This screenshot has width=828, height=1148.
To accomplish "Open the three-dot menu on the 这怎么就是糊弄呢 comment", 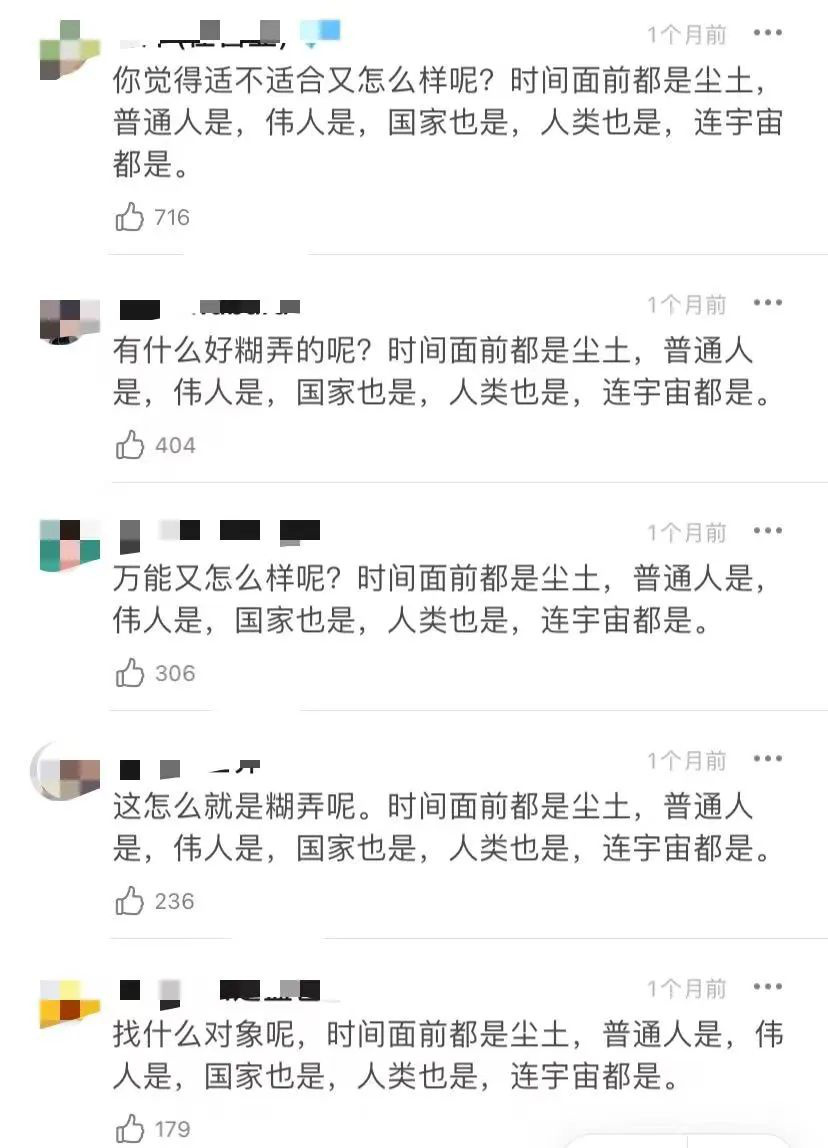I will pyautogui.click(x=768, y=759).
